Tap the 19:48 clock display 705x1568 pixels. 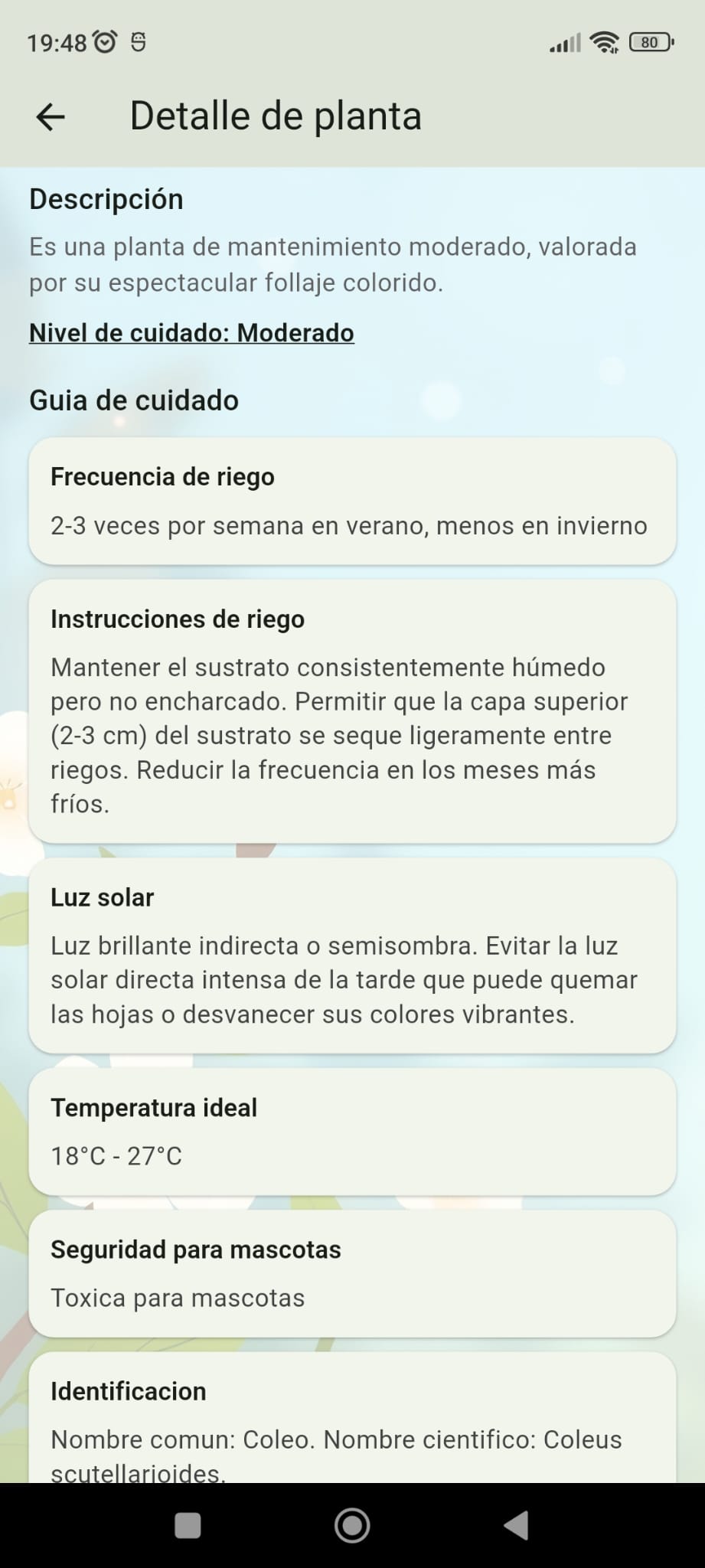[57, 42]
